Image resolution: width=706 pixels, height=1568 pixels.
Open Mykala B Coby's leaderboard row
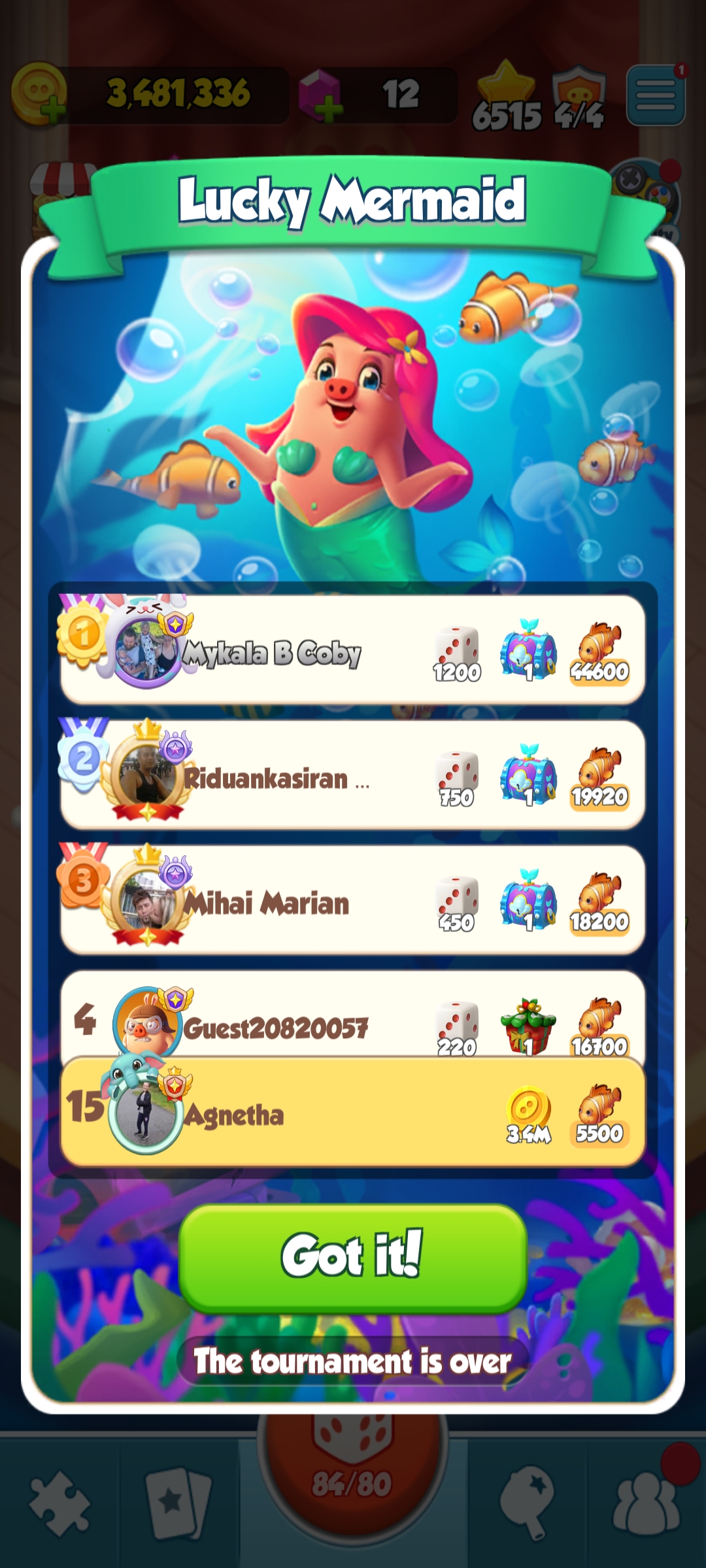(353, 651)
